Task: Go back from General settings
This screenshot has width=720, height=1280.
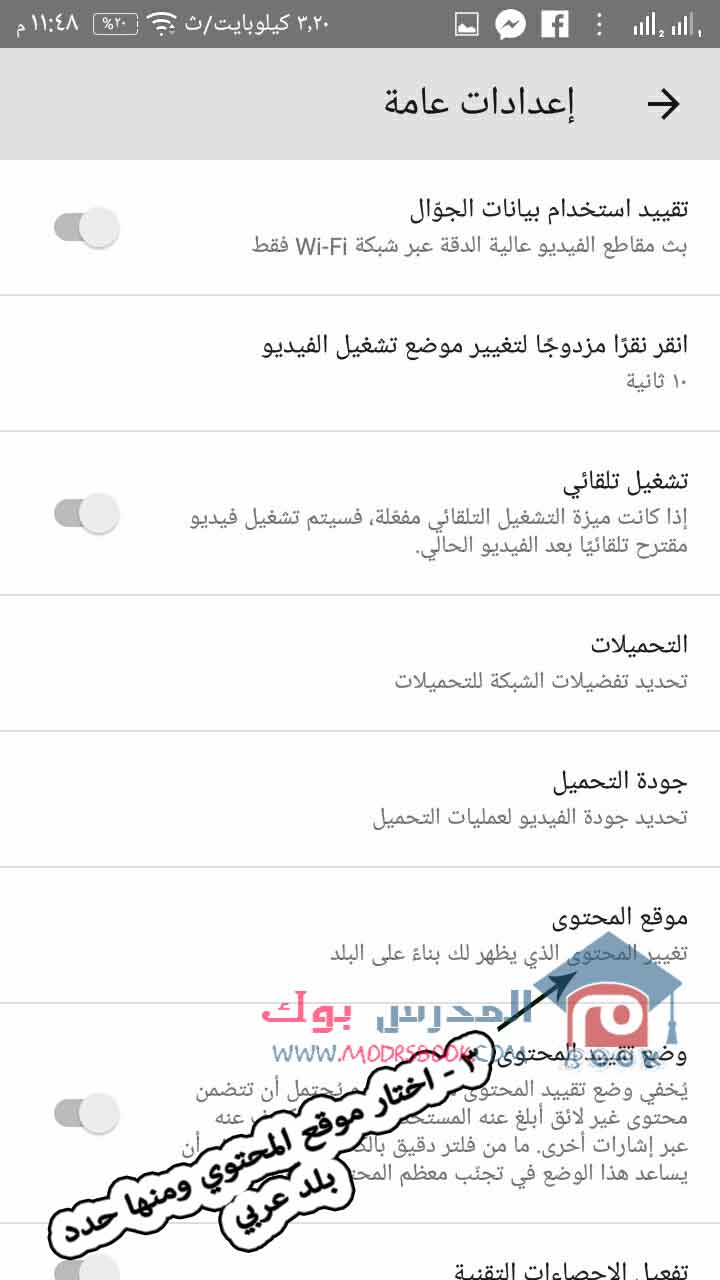Action: click(663, 104)
